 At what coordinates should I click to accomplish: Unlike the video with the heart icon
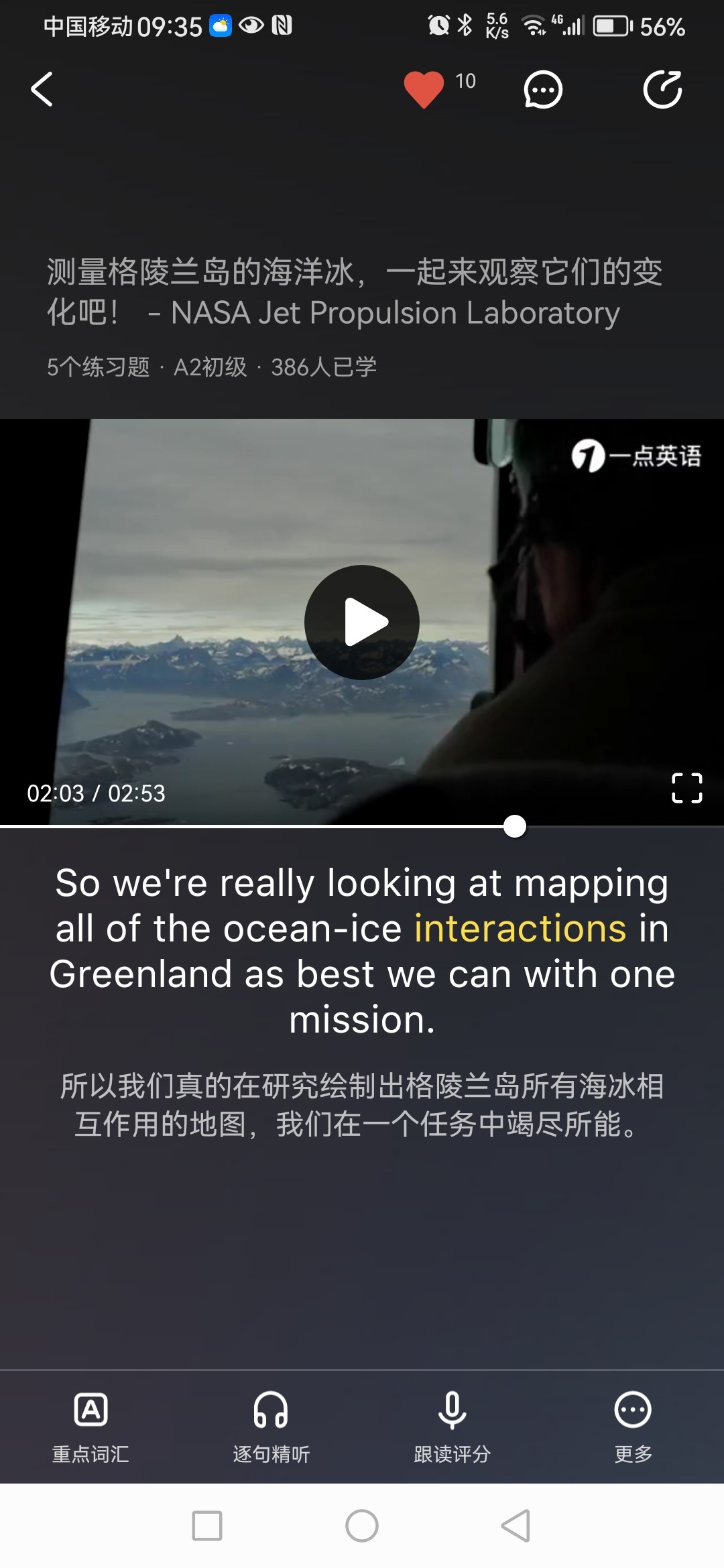[x=424, y=89]
